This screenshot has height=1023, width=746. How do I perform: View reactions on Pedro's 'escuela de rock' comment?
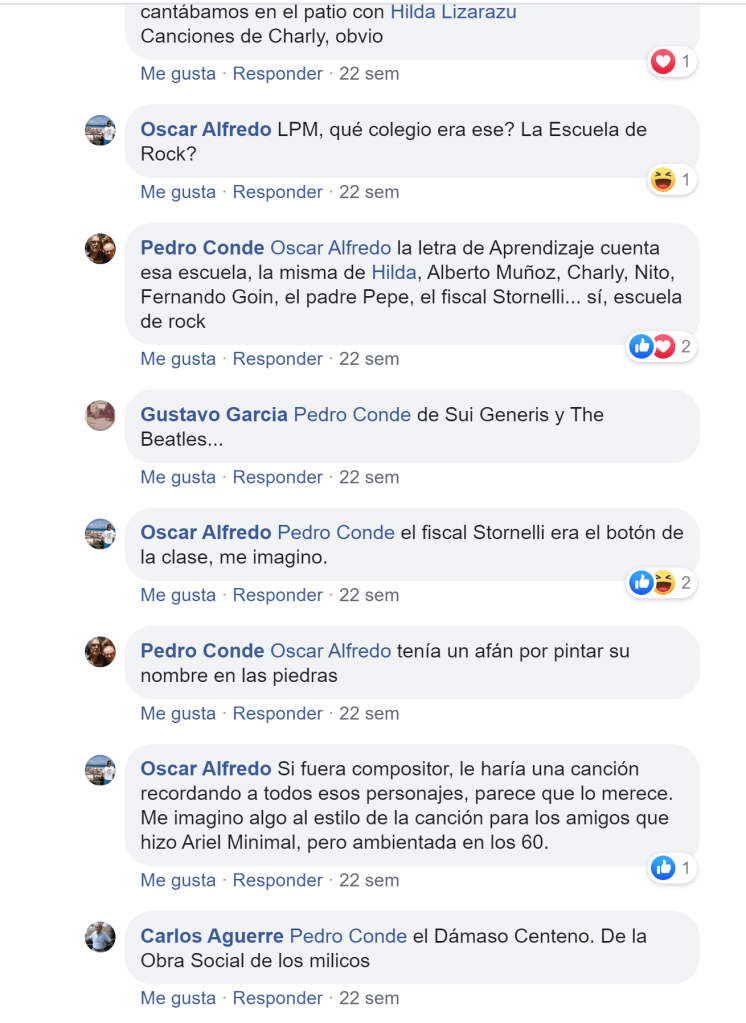pos(661,347)
